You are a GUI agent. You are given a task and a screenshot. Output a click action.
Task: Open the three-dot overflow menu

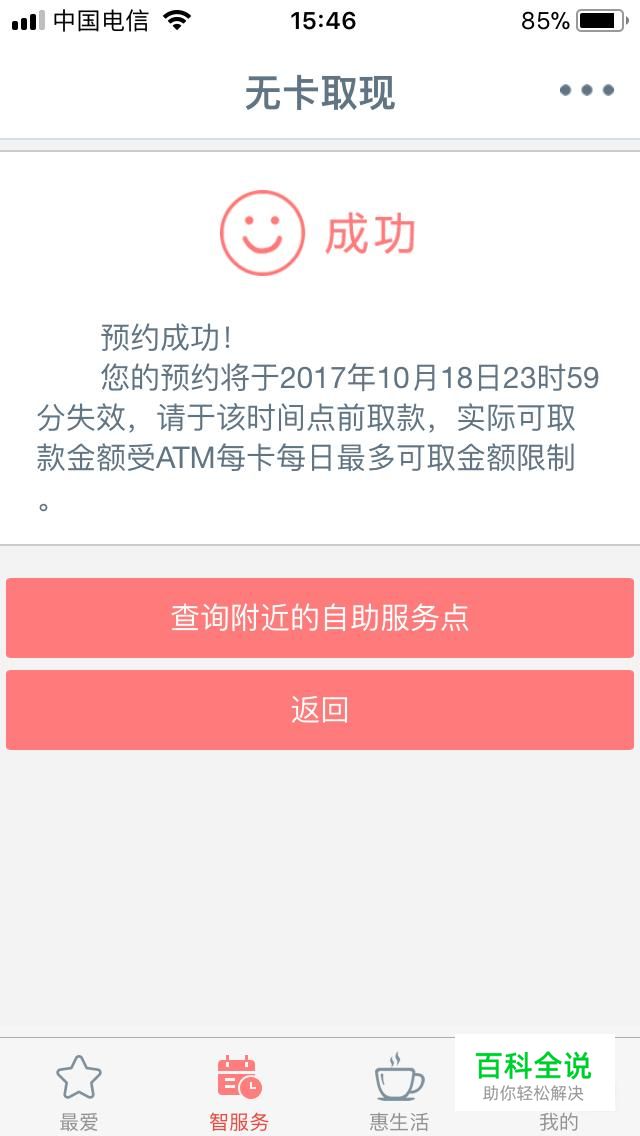[586, 91]
